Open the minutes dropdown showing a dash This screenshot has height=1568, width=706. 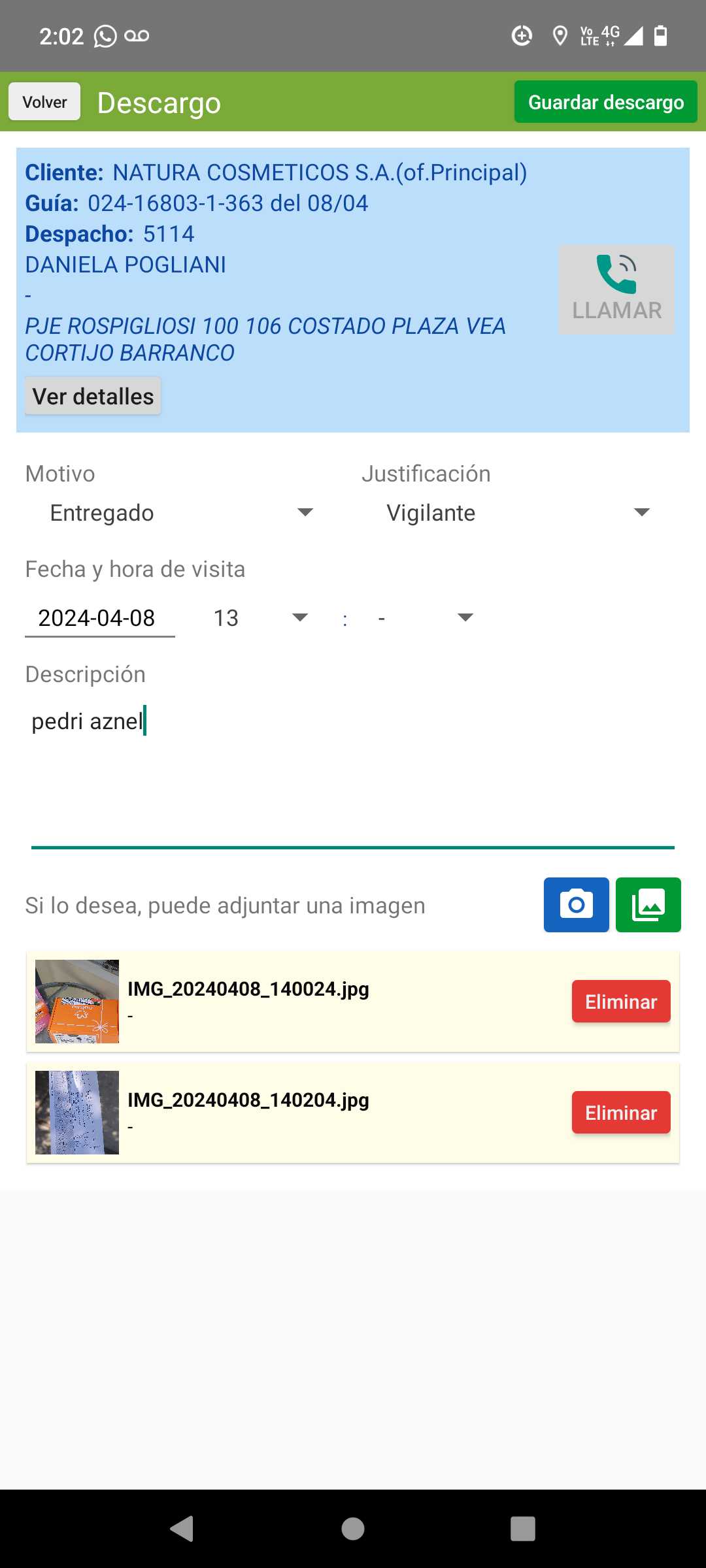point(425,618)
